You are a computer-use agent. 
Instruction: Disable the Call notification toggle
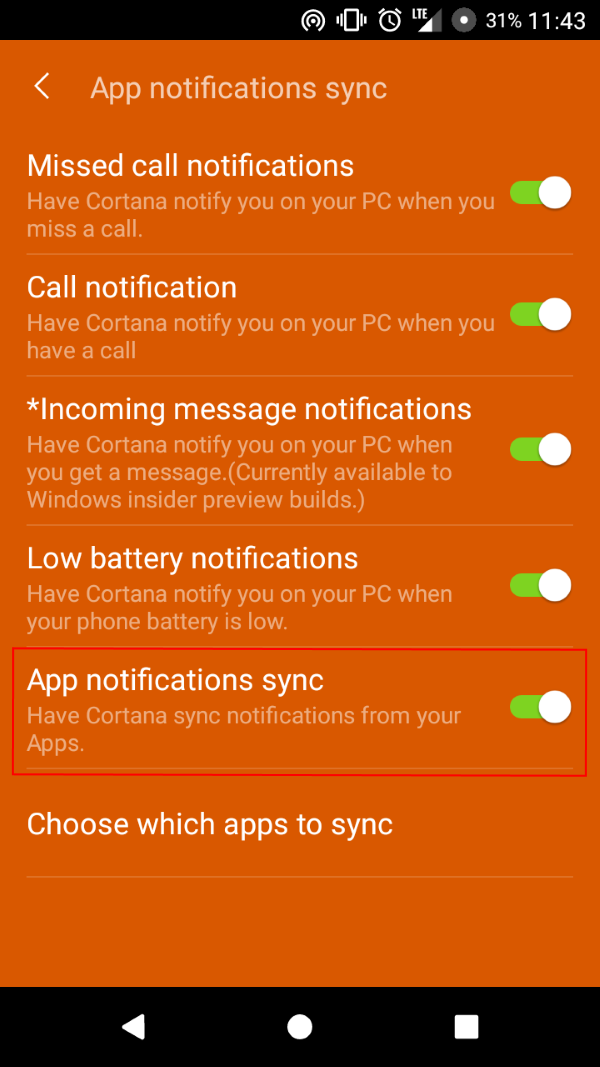pos(540,314)
